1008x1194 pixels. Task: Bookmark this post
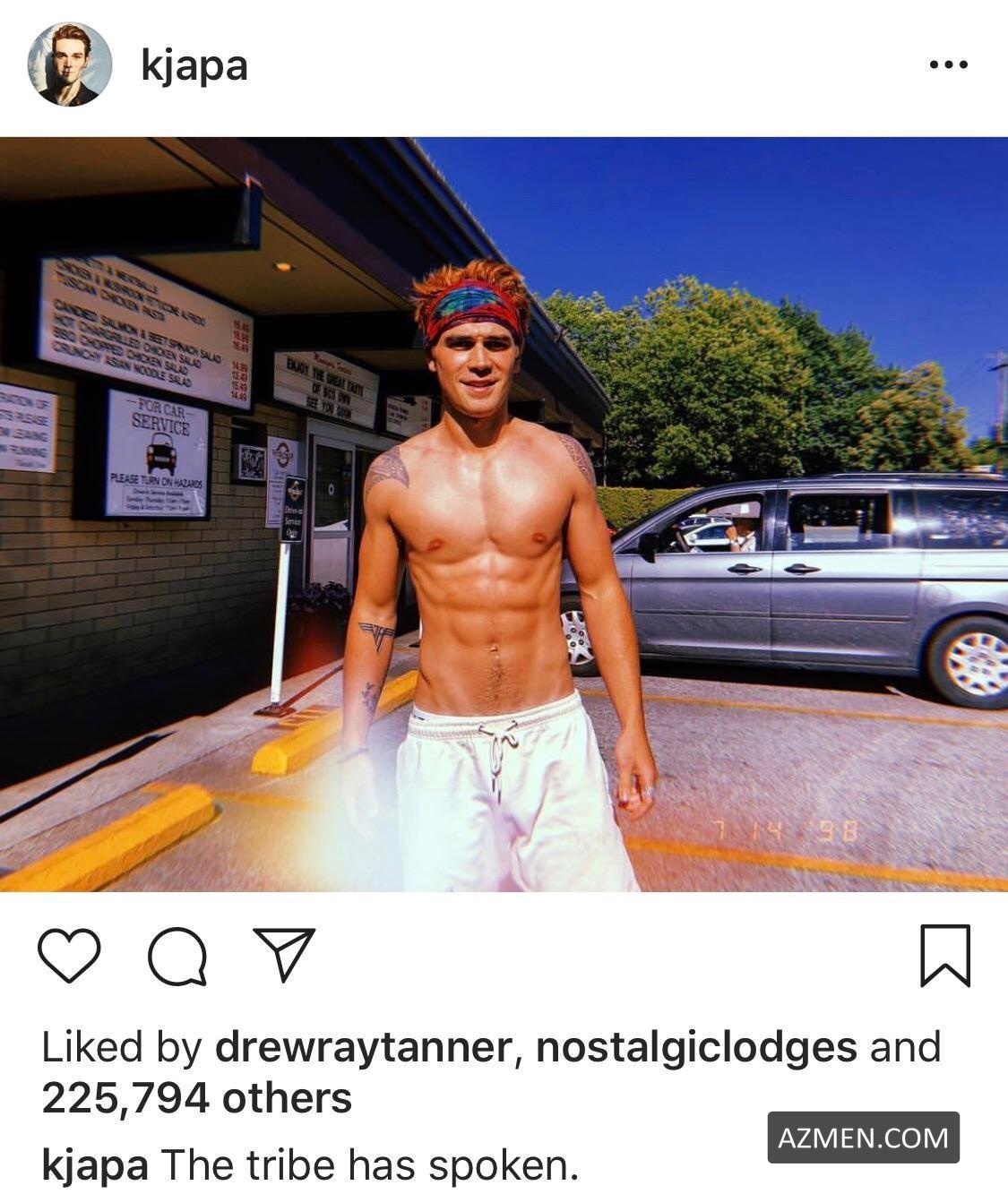tap(944, 955)
